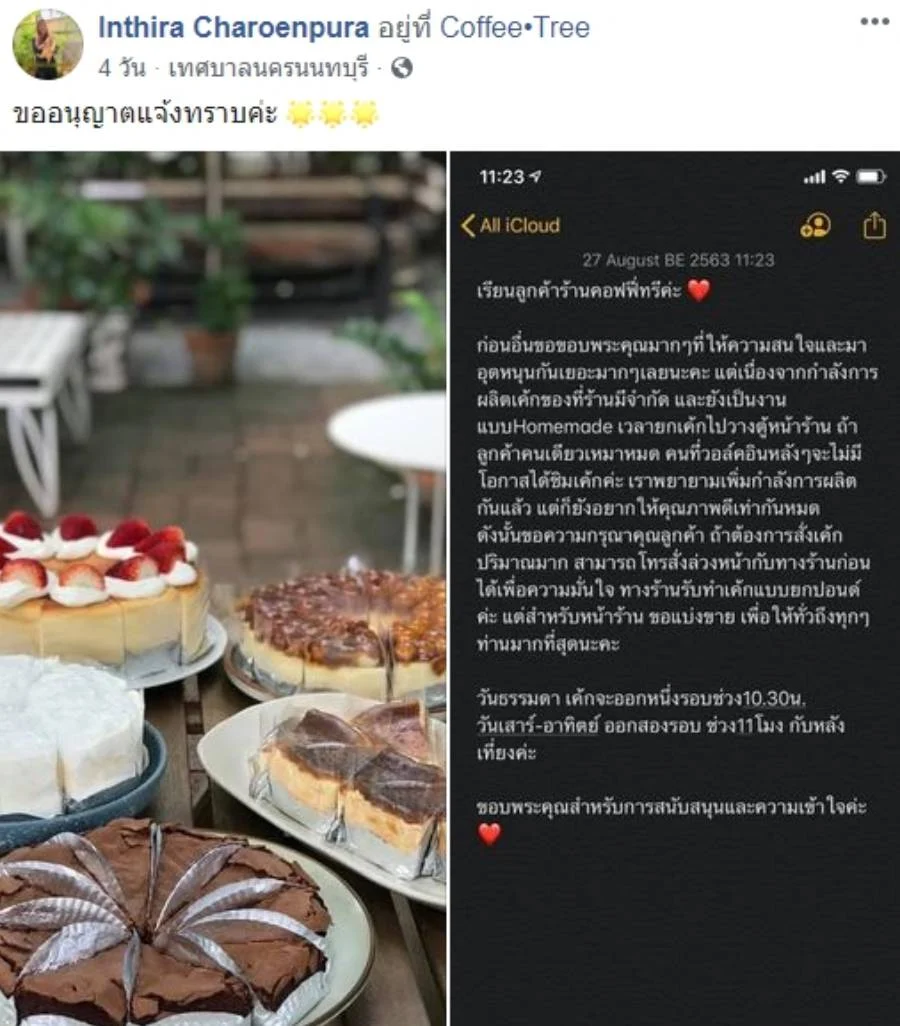Open the Coffee•Tree location page
This screenshot has width=900, height=1026.
click(x=515, y=28)
